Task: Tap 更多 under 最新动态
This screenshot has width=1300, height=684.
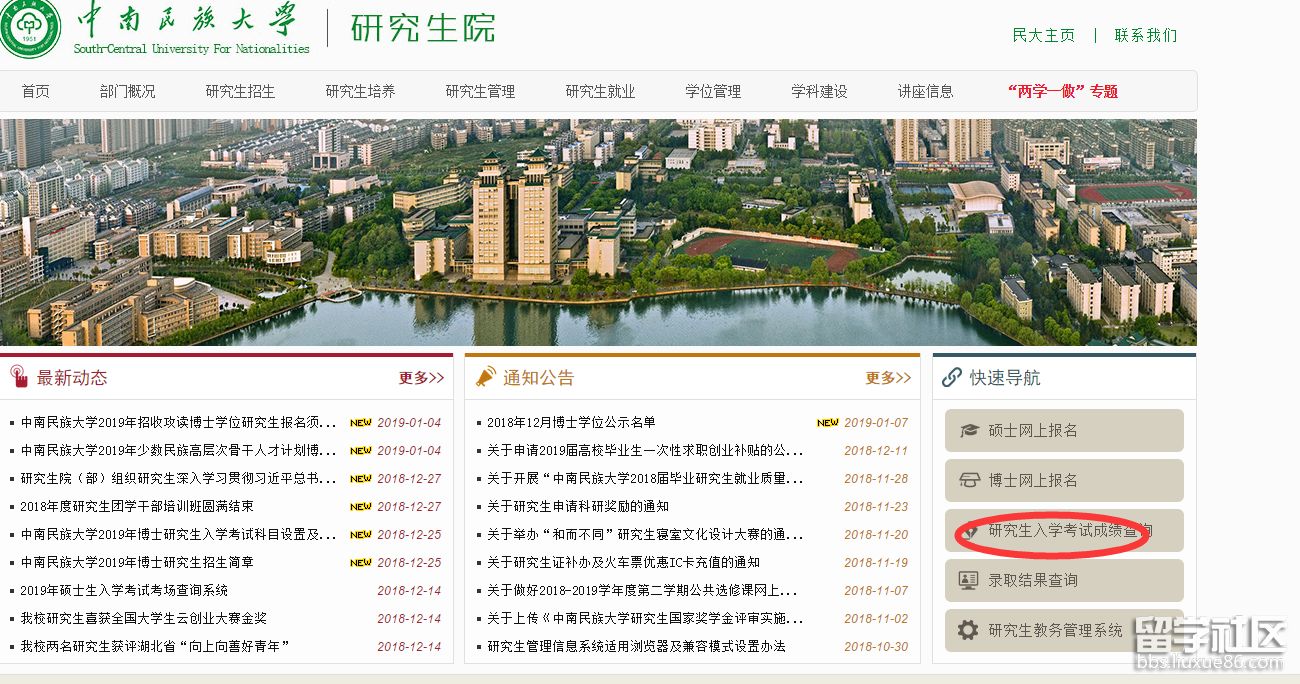Action: pos(420,378)
